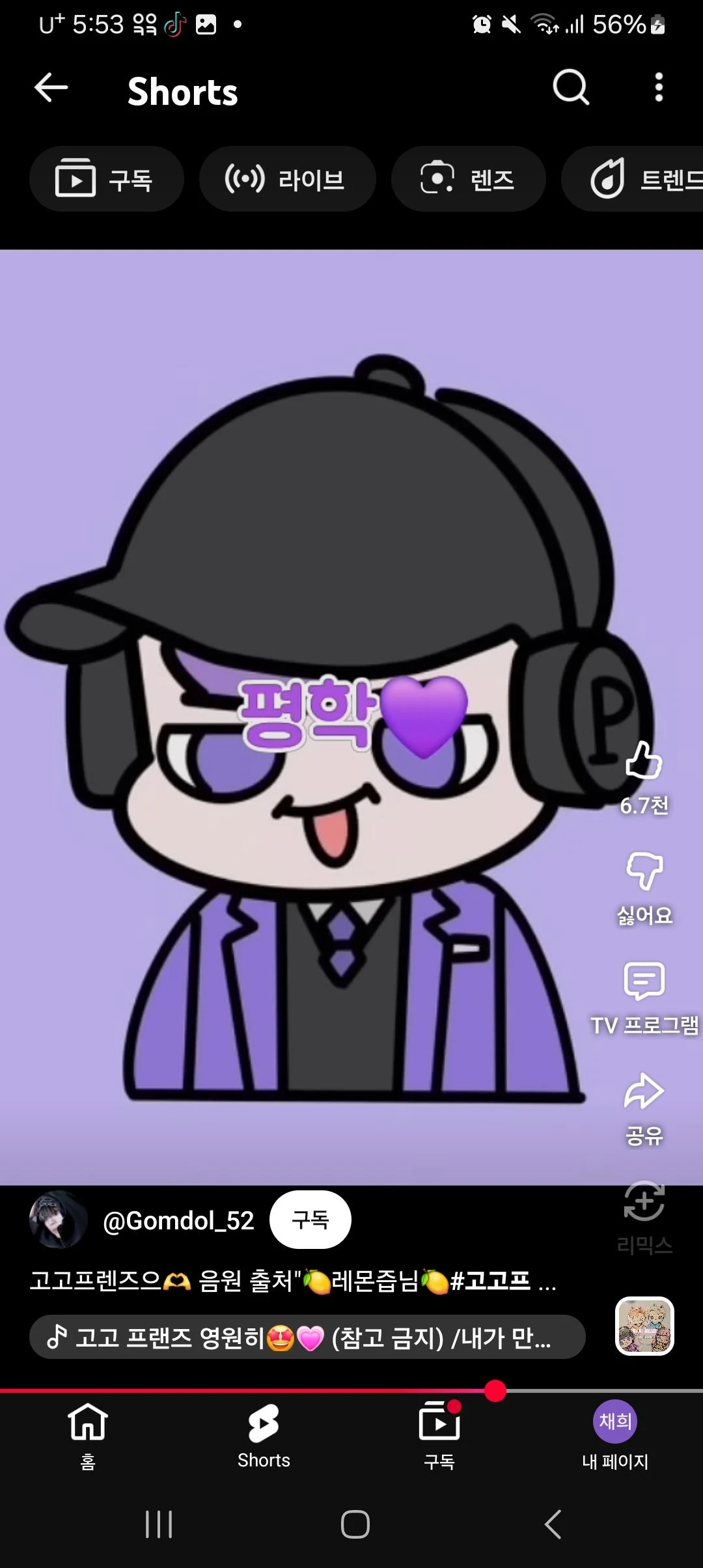Viewport: 703px width, 1568px height.
Task: Select the 라이브 chip
Action: 287,179
